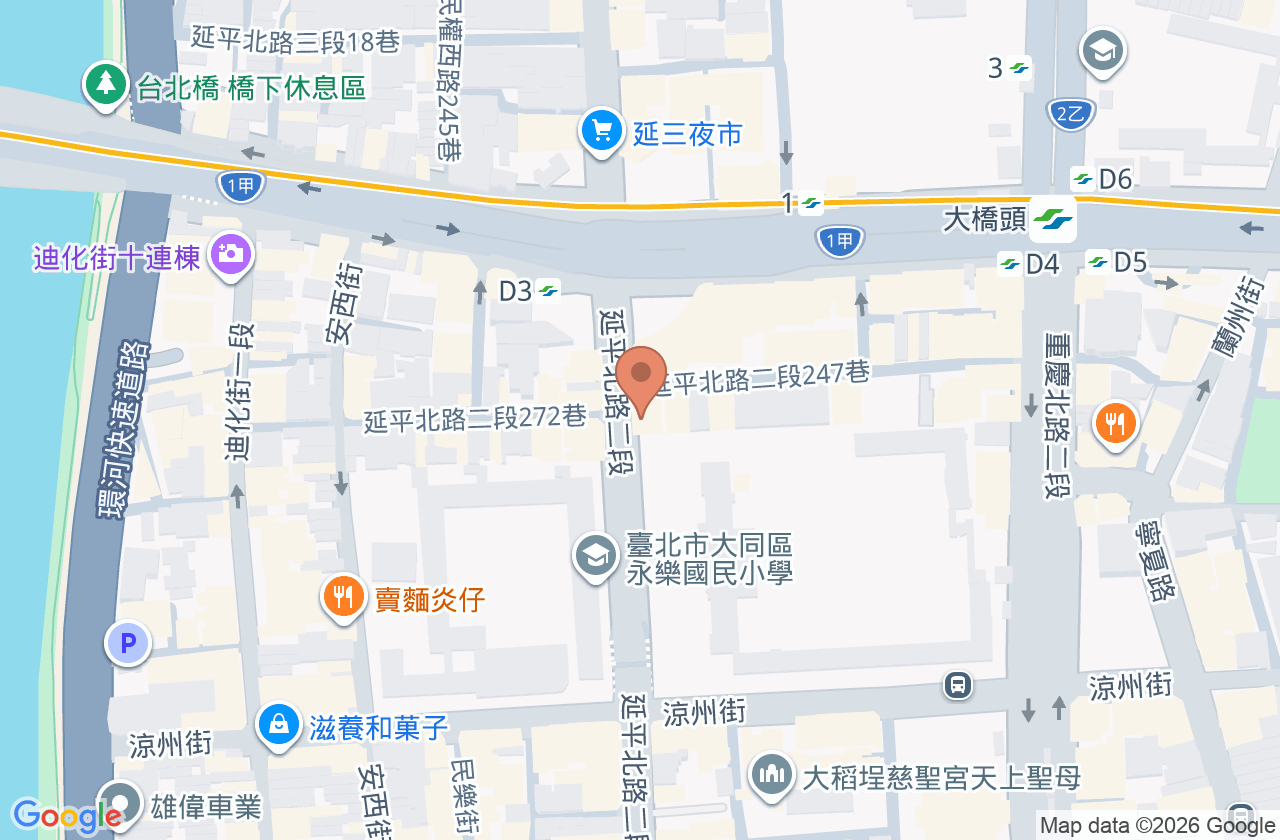
Task: Open the 永樂國民小學 school marker
Action: coord(595,558)
